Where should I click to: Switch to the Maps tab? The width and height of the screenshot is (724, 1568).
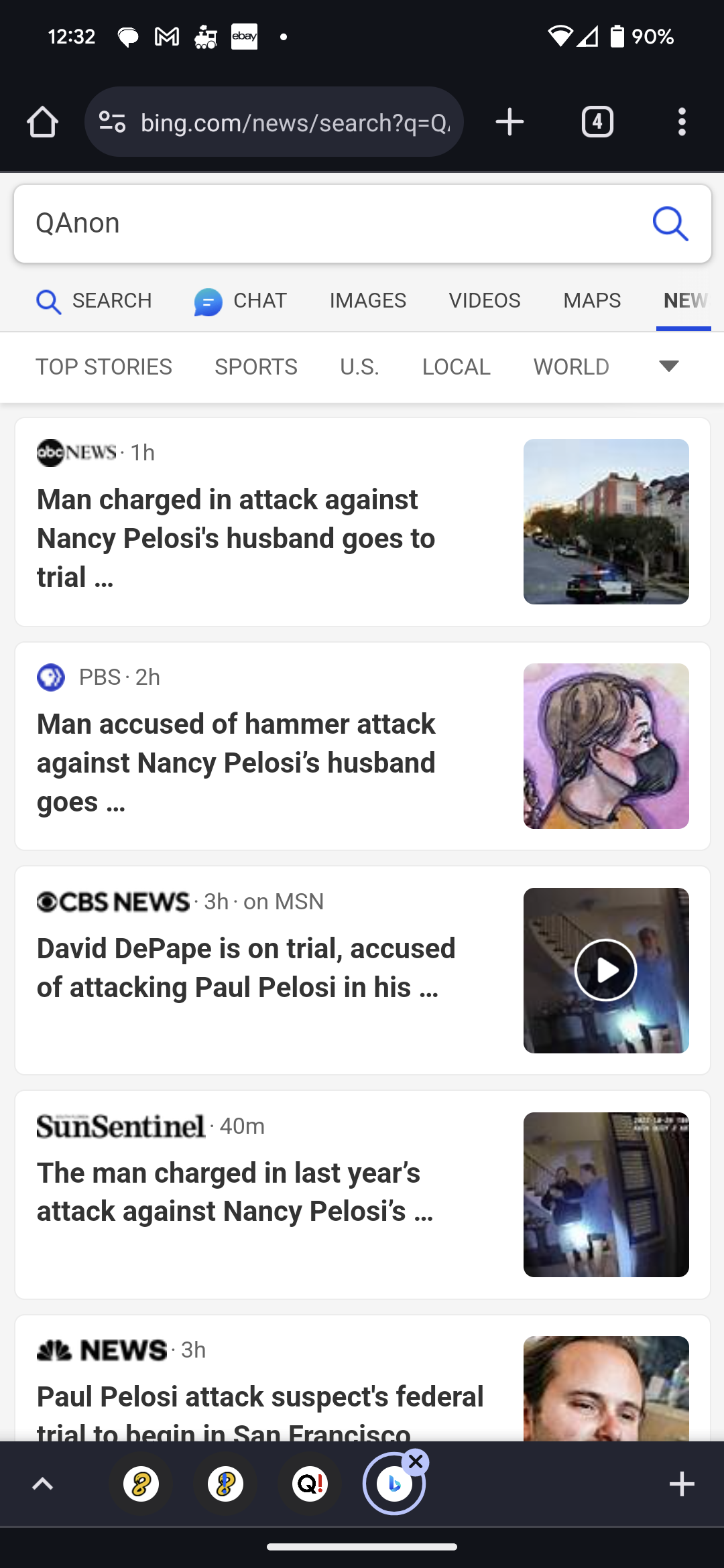(x=592, y=300)
